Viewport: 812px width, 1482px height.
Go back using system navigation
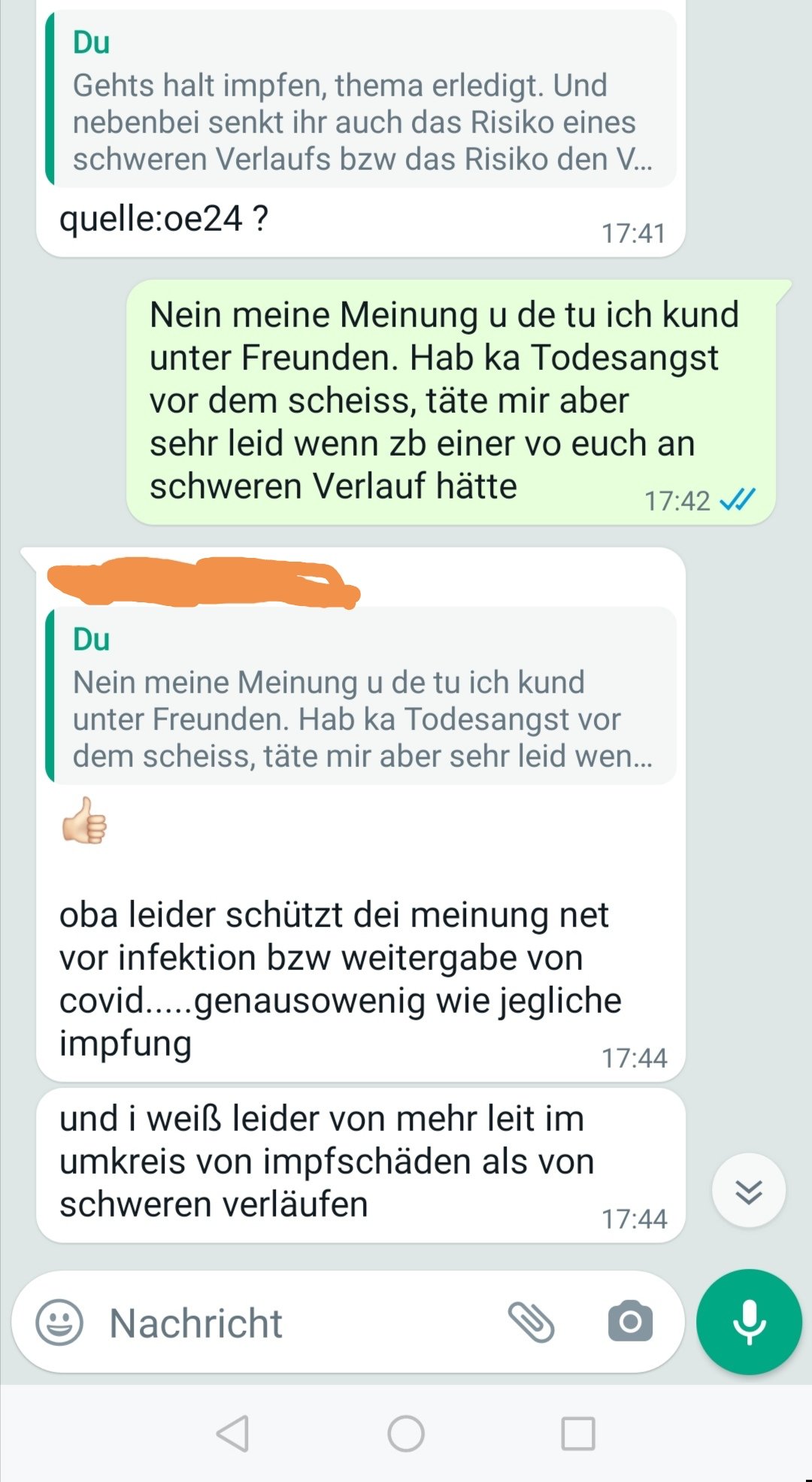click(x=232, y=1433)
